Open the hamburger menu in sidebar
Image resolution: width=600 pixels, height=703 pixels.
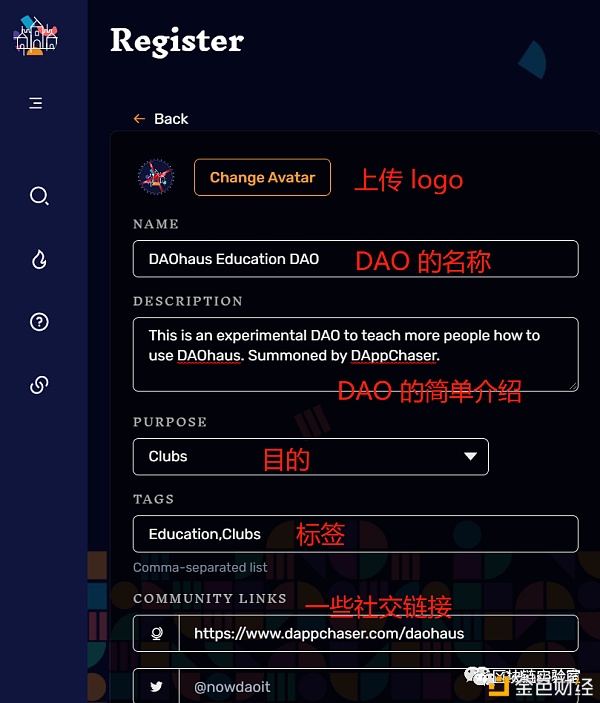[x=36, y=103]
